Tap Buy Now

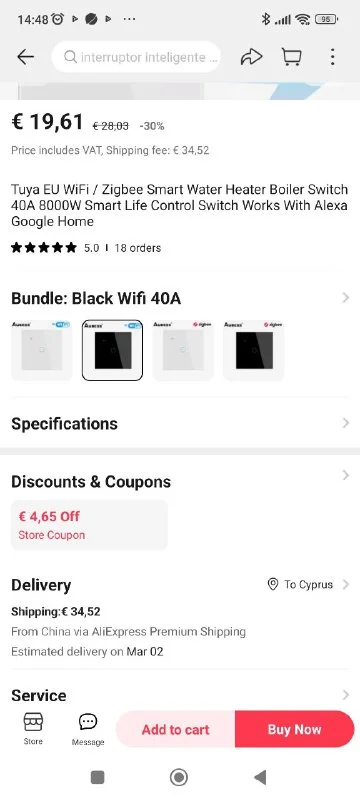(x=295, y=729)
